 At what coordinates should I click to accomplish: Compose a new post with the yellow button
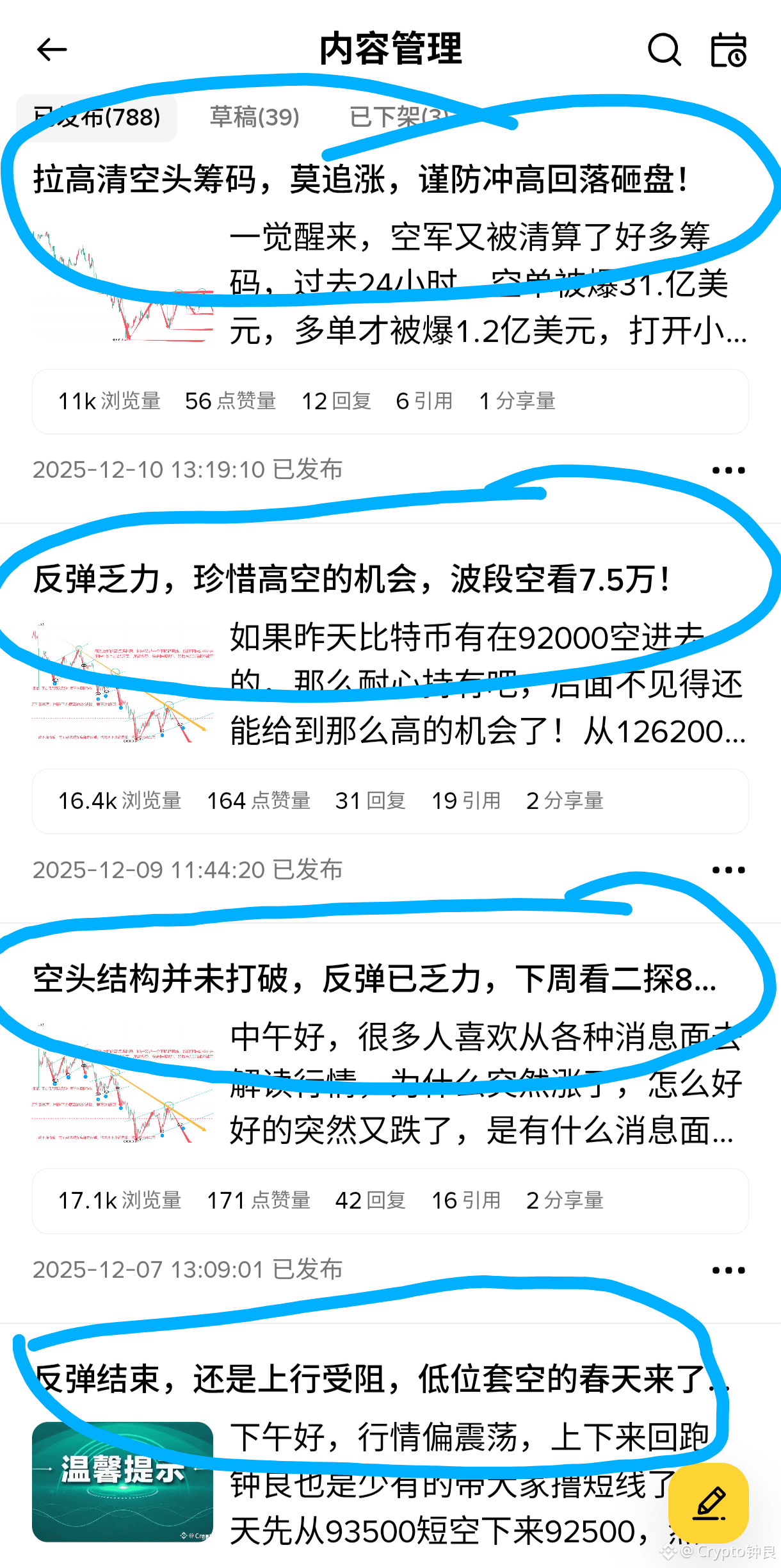(x=709, y=1503)
